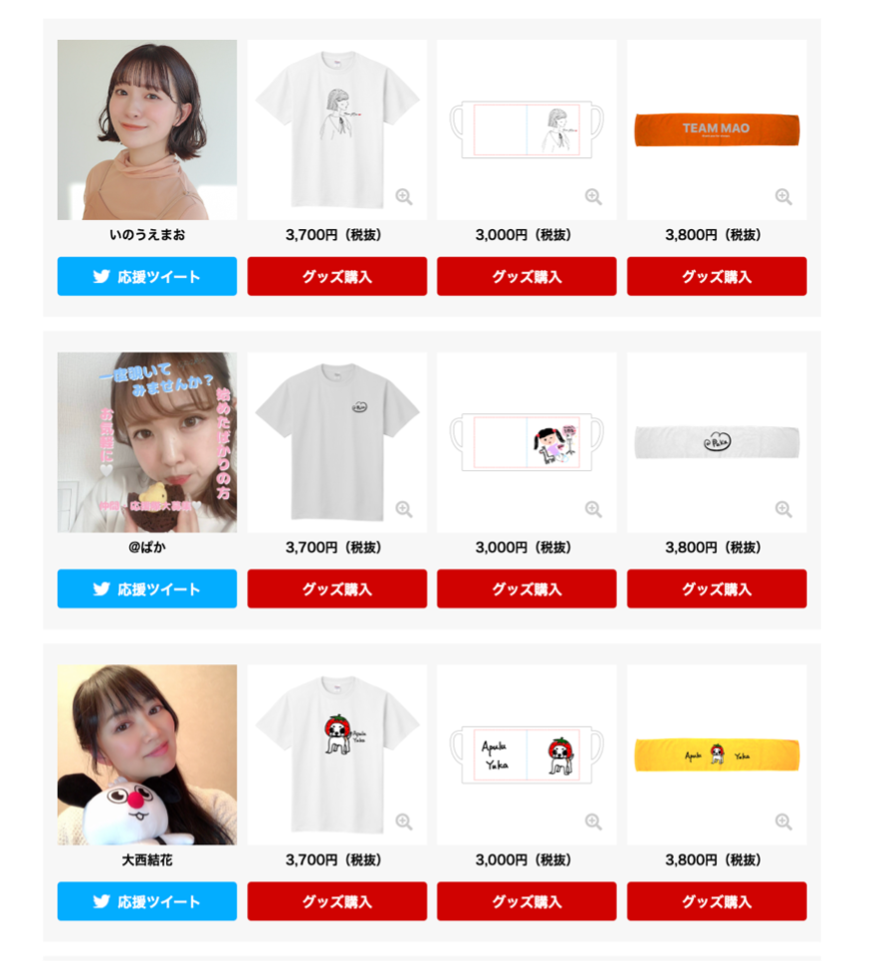Buy @ぱか's mug goods
Screen dimensions: 880x965
tap(526, 589)
